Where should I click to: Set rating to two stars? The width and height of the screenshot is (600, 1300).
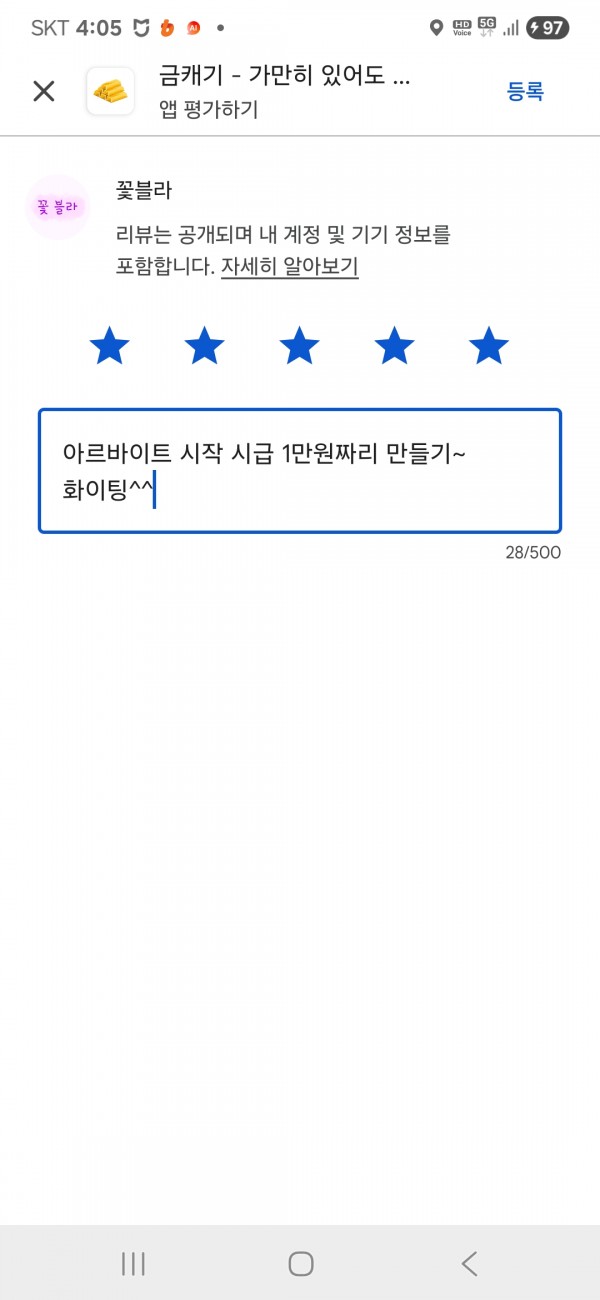pos(205,346)
